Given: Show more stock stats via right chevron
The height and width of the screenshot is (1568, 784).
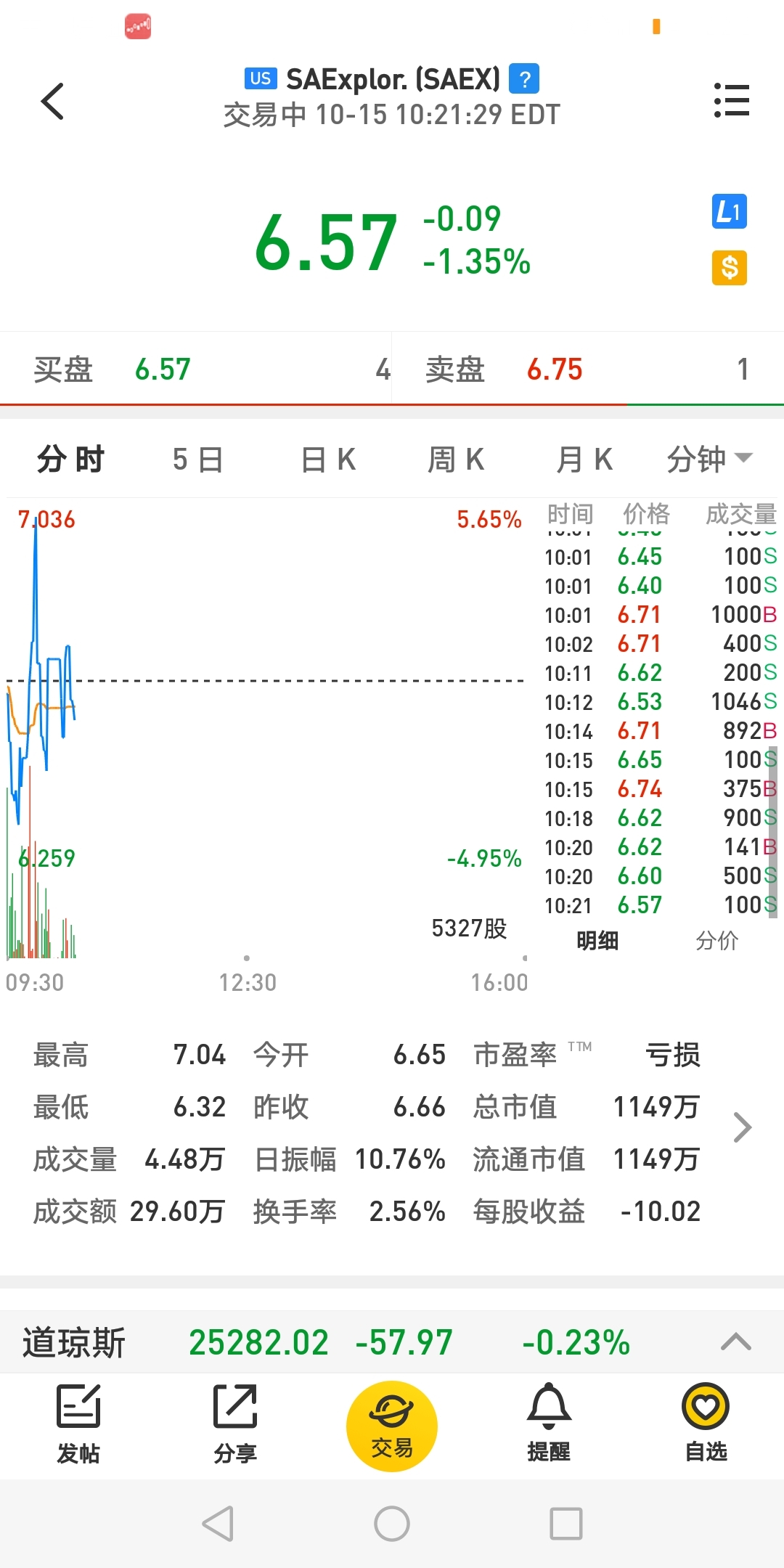Looking at the screenshot, I should tap(742, 1127).
